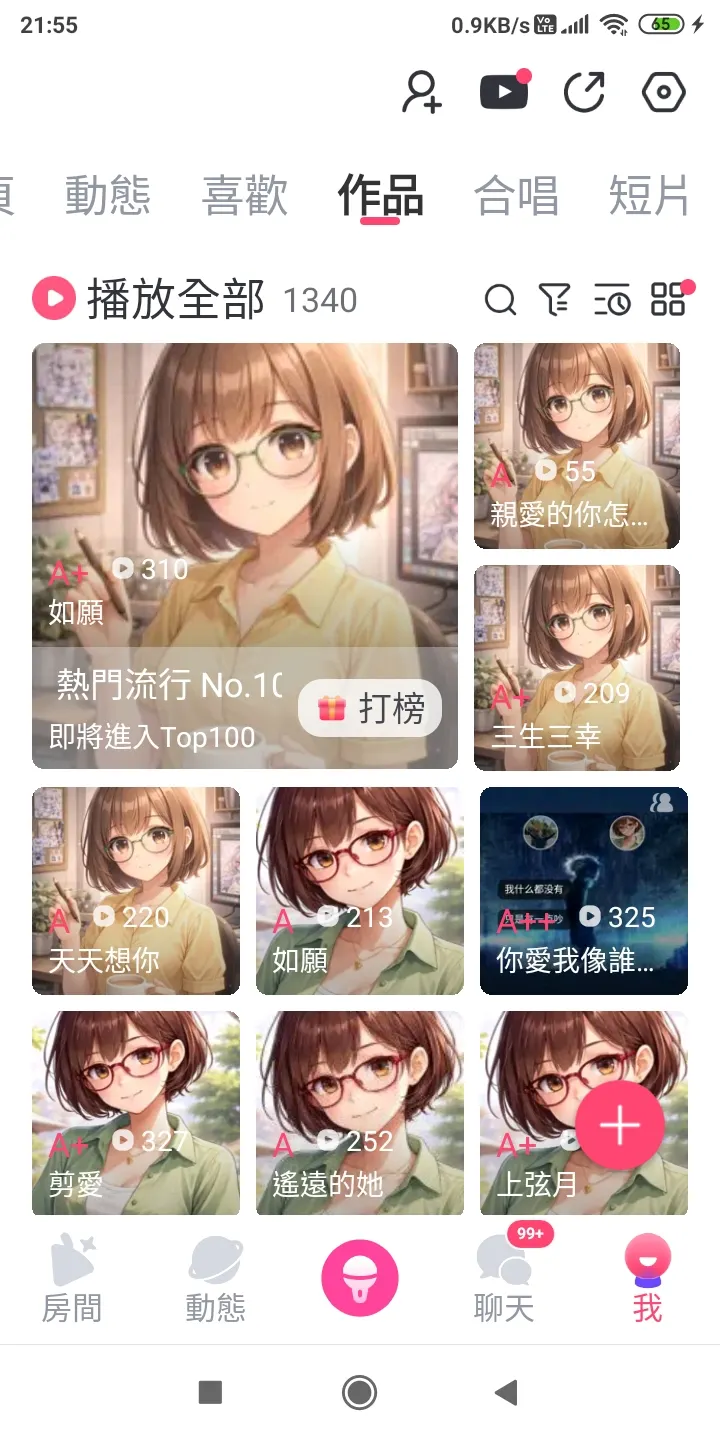Play all works with 播放全部
Image resolution: width=720 pixels, height=1440 pixels.
pyautogui.click(x=150, y=299)
